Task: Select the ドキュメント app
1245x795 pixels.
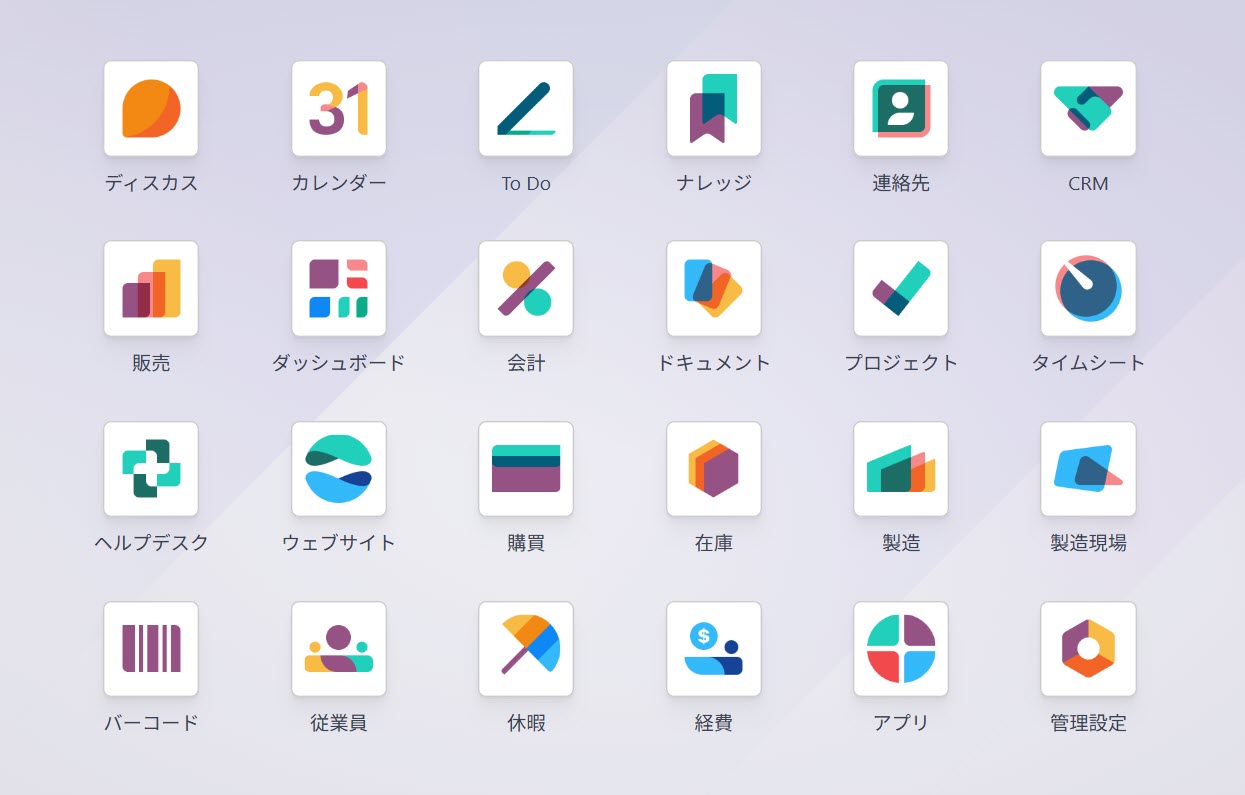Action: click(713, 289)
